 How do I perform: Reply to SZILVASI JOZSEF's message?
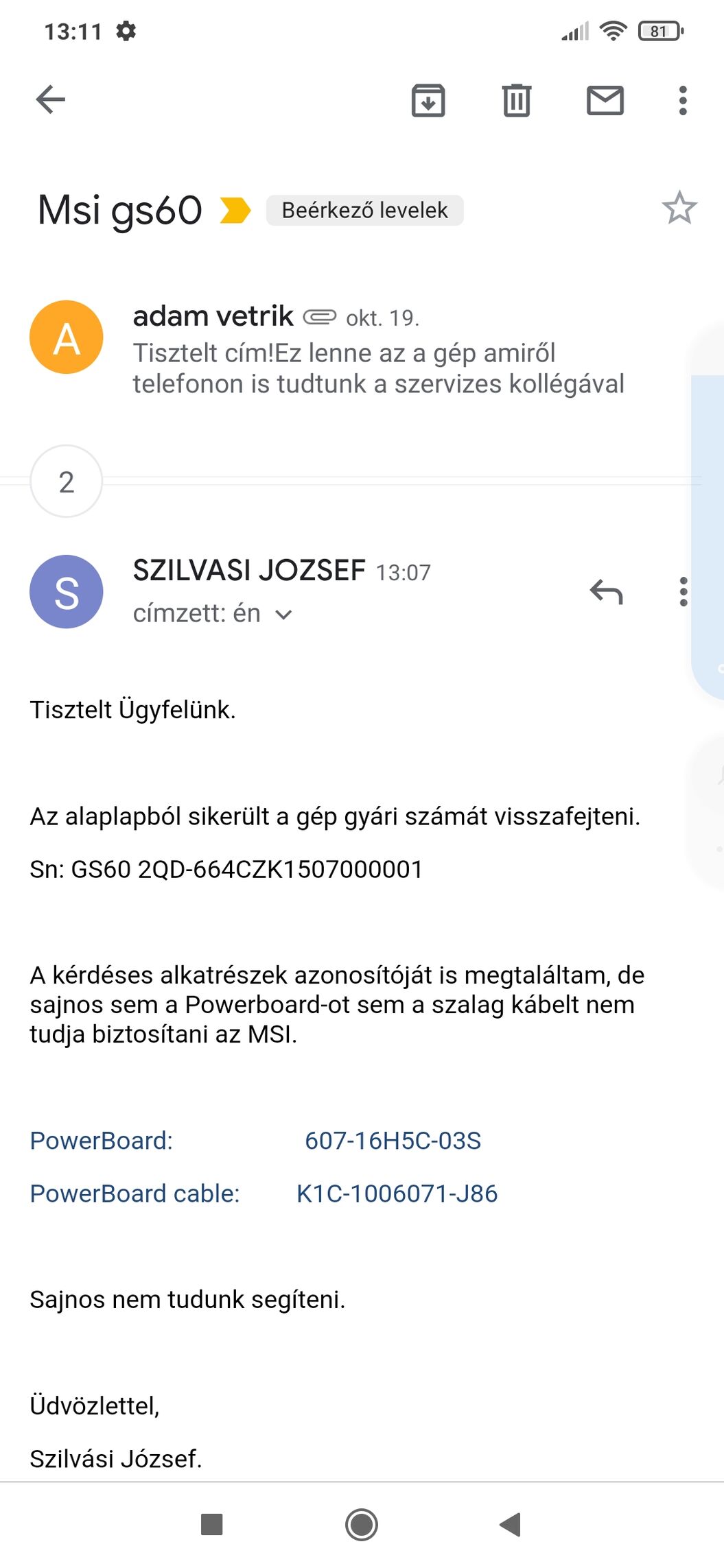606,592
